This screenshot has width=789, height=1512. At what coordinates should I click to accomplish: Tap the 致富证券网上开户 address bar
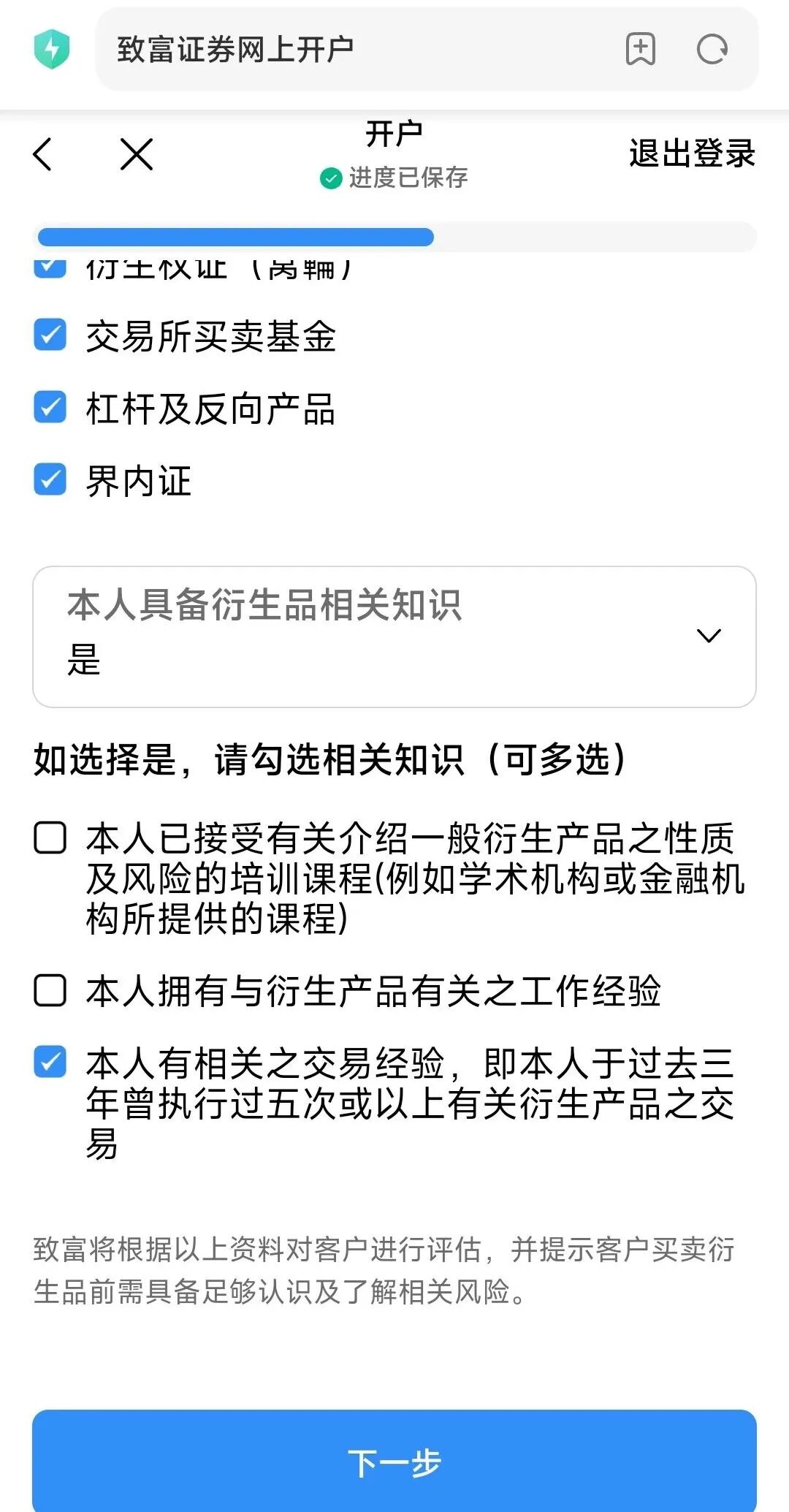coord(351,50)
